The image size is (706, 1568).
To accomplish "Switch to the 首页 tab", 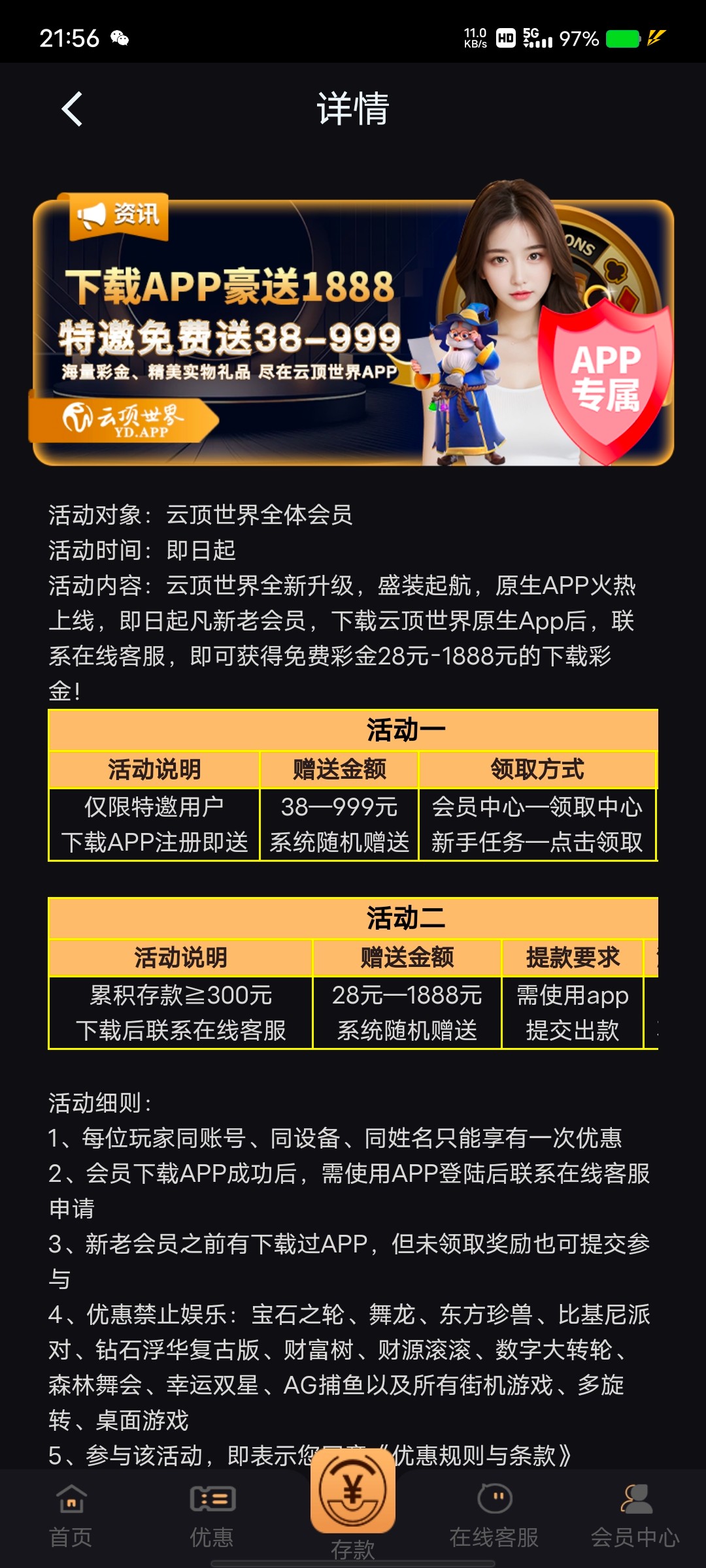I will click(71, 1516).
